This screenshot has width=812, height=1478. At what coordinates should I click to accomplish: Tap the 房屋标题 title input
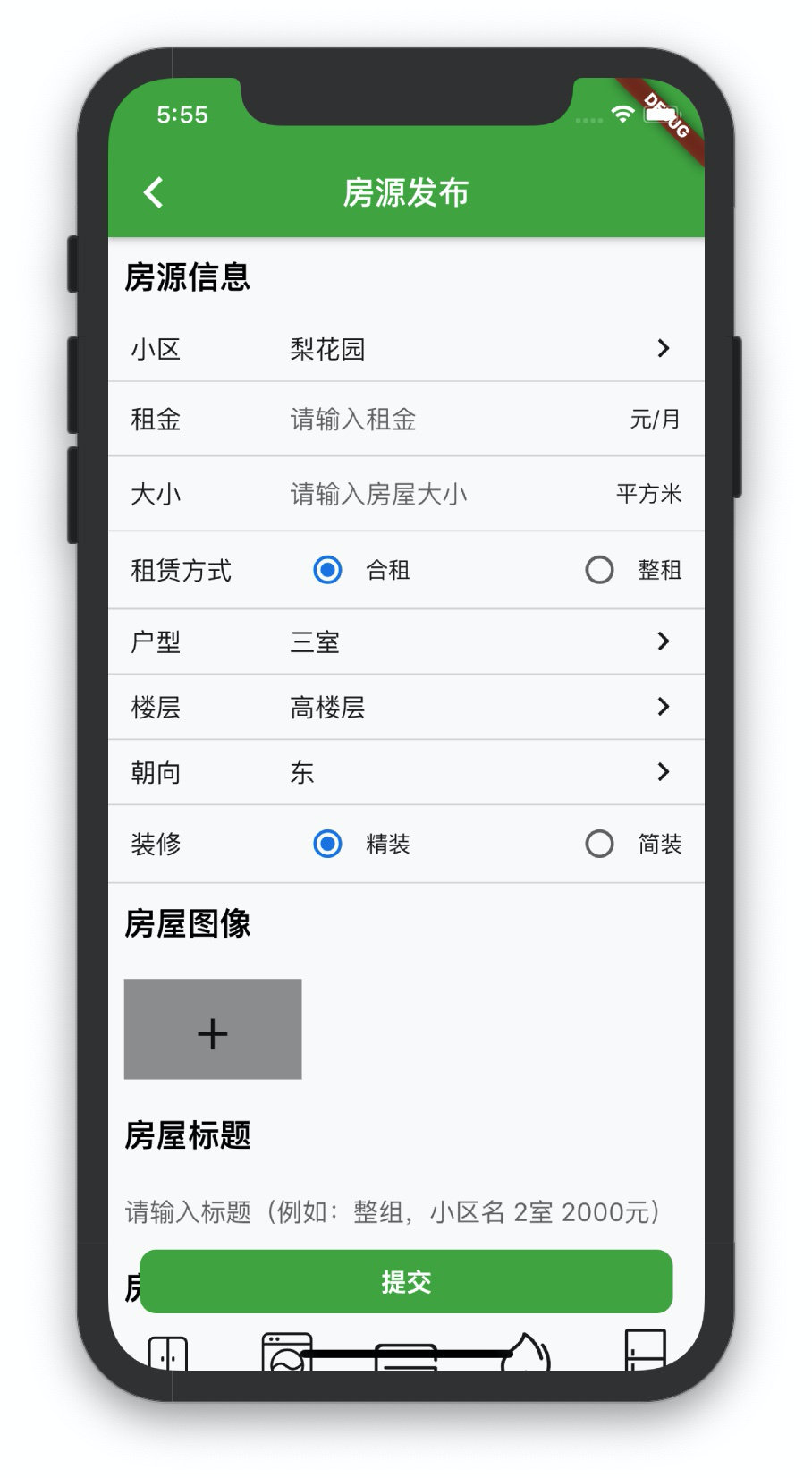[393, 1211]
